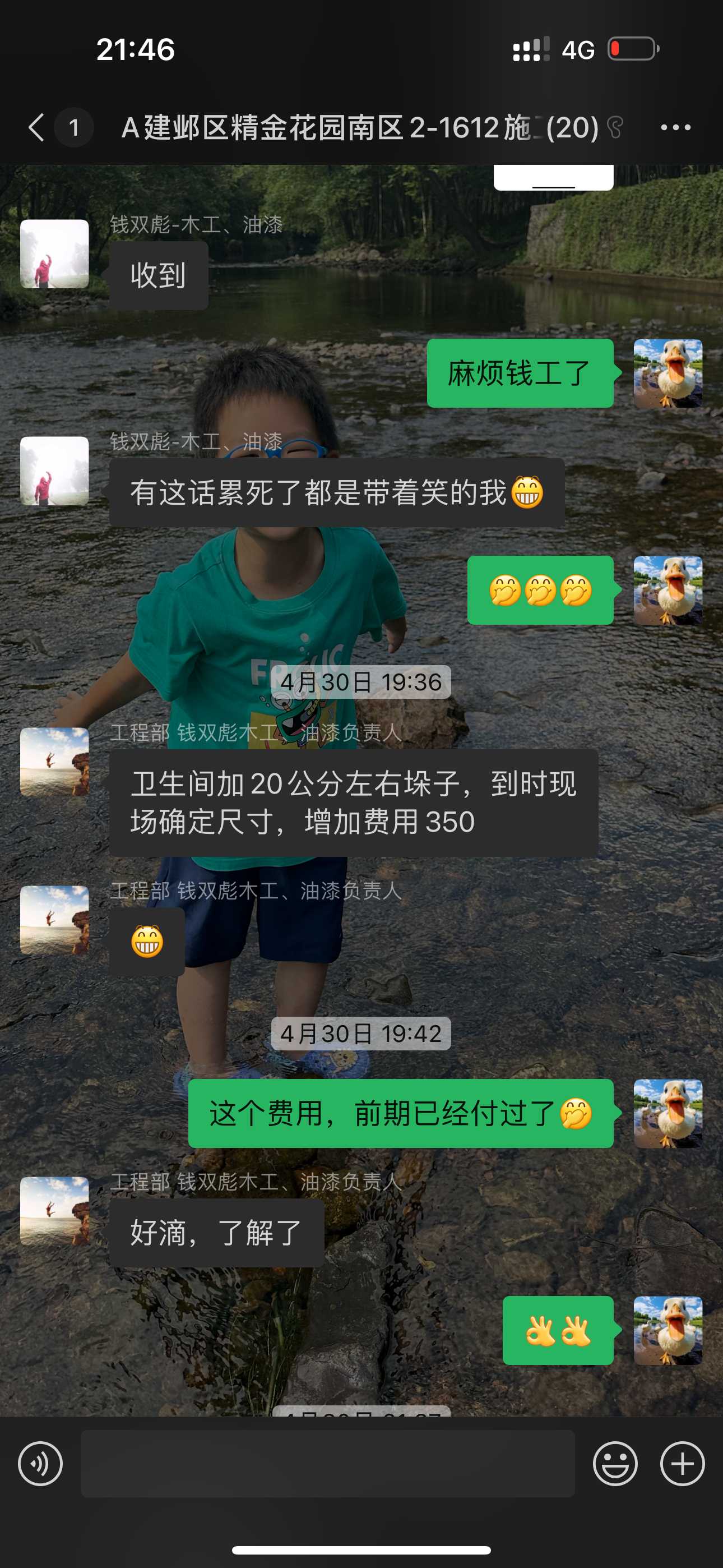Screen dimensions: 723x1568
Task: Go back to the chat list
Action: coord(36,127)
